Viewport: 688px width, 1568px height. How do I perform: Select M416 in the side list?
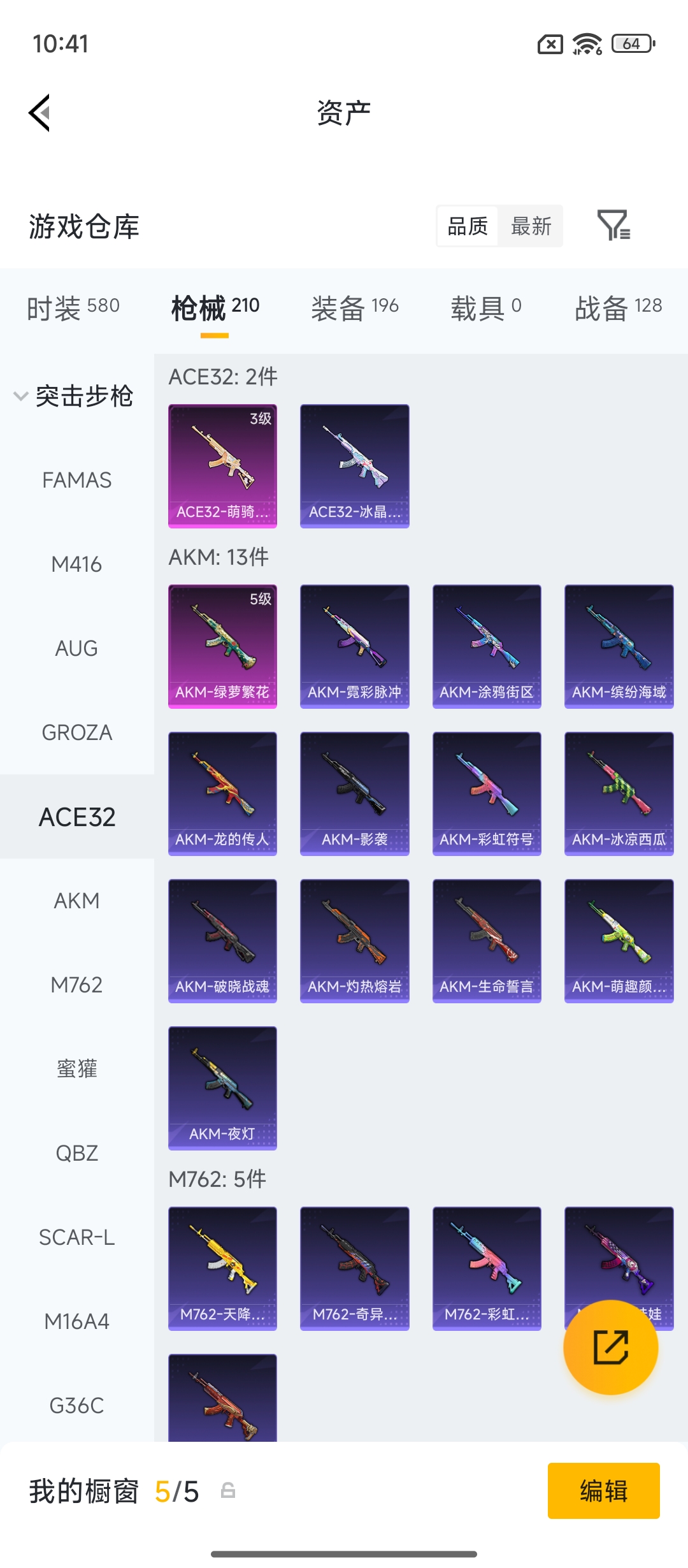click(76, 564)
